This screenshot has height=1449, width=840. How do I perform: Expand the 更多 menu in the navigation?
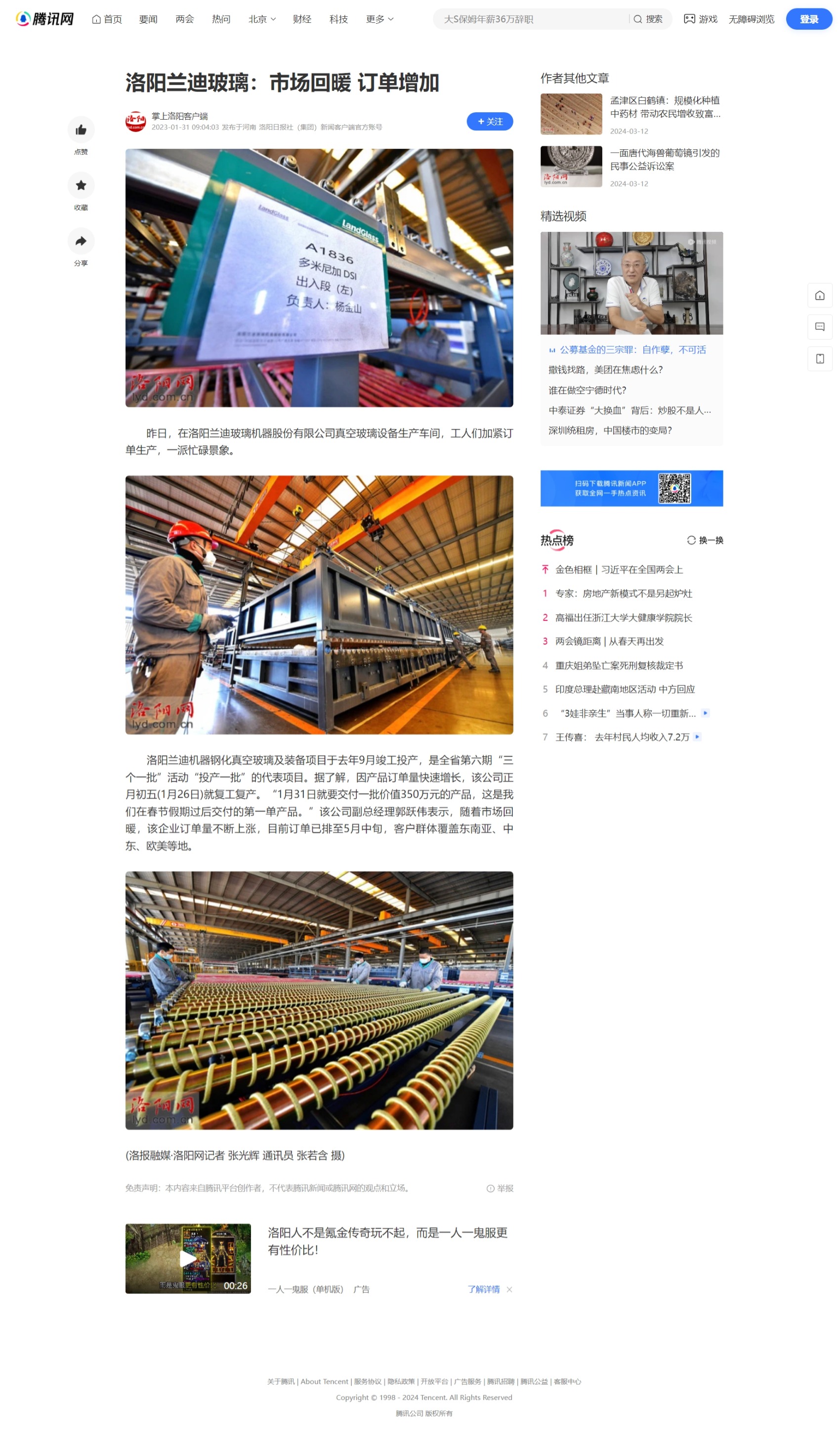[379, 19]
